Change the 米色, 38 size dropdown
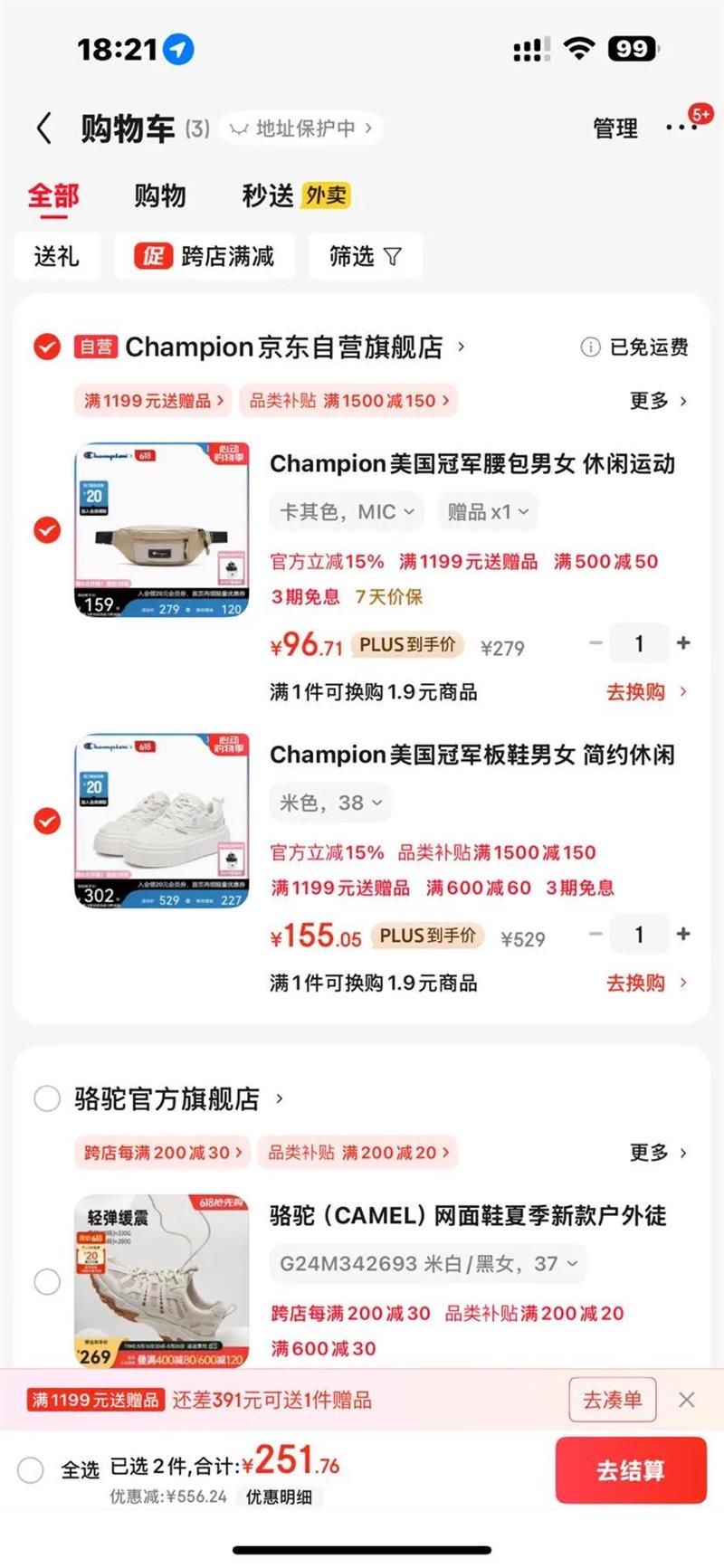 tap(331, 803)
